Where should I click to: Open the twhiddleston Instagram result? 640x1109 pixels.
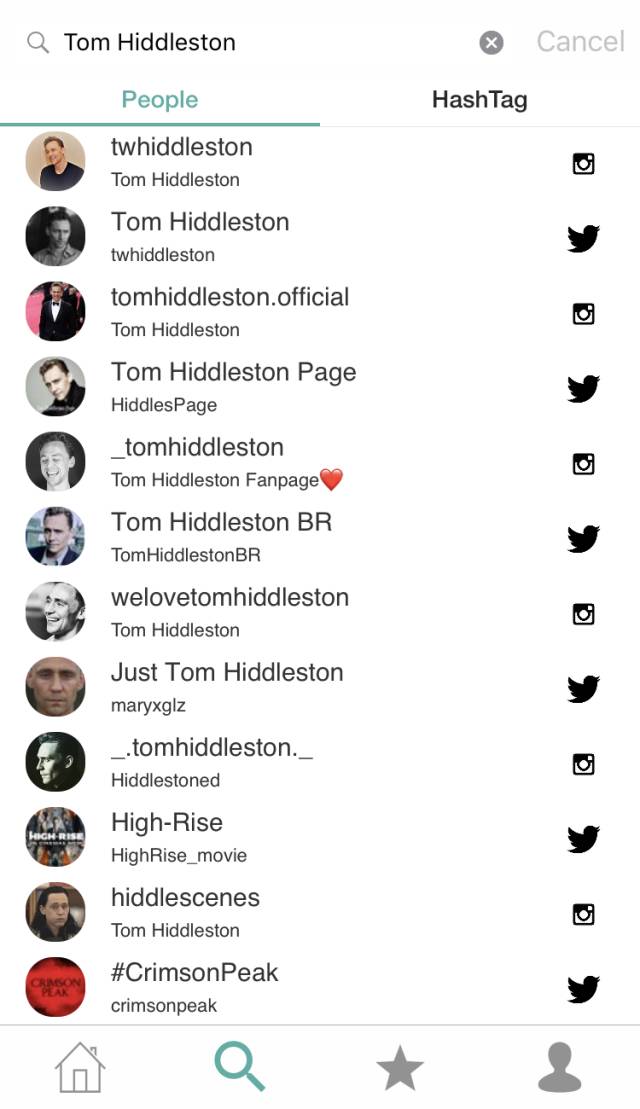click(x=320, y=161)
